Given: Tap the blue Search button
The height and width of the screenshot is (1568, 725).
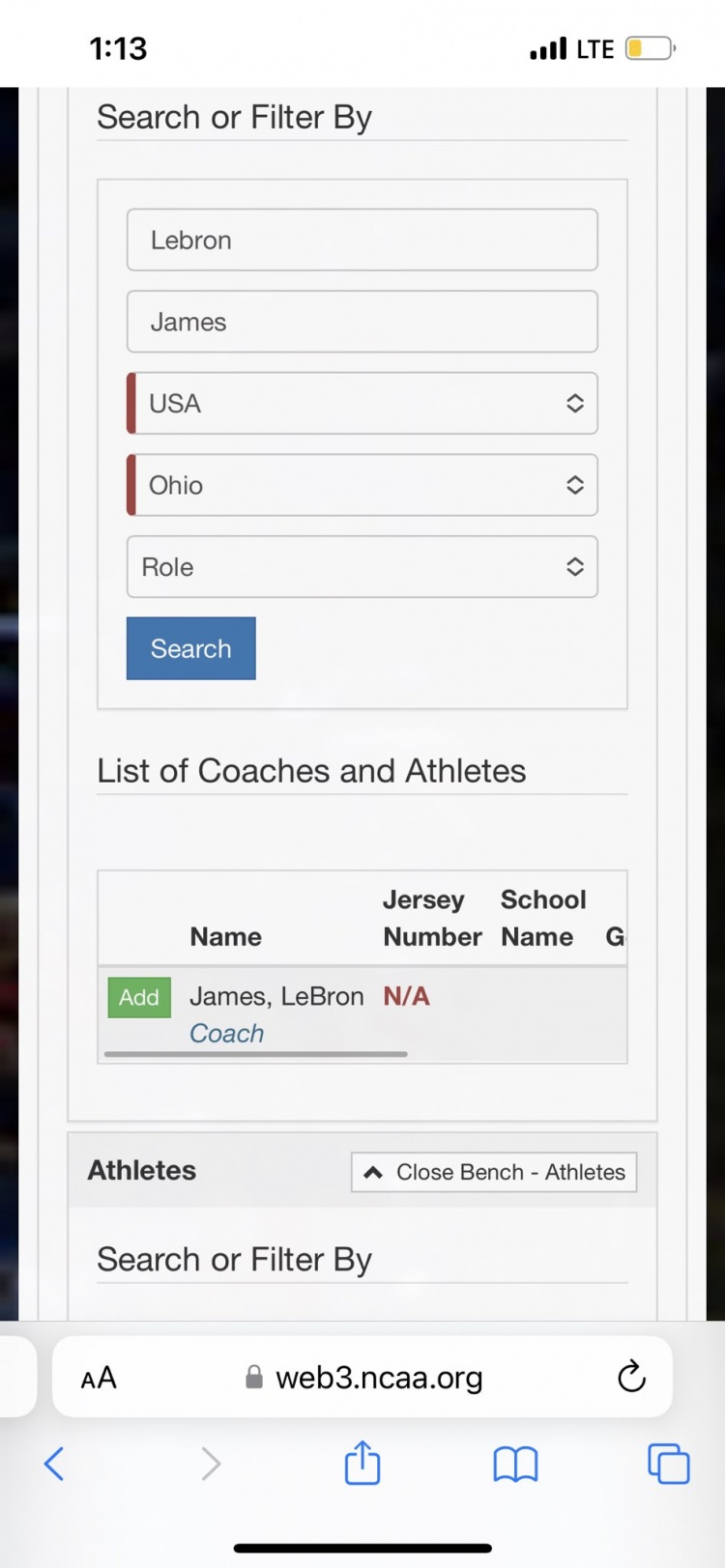Looking at the screenshot, I should (x=190, y=648).
